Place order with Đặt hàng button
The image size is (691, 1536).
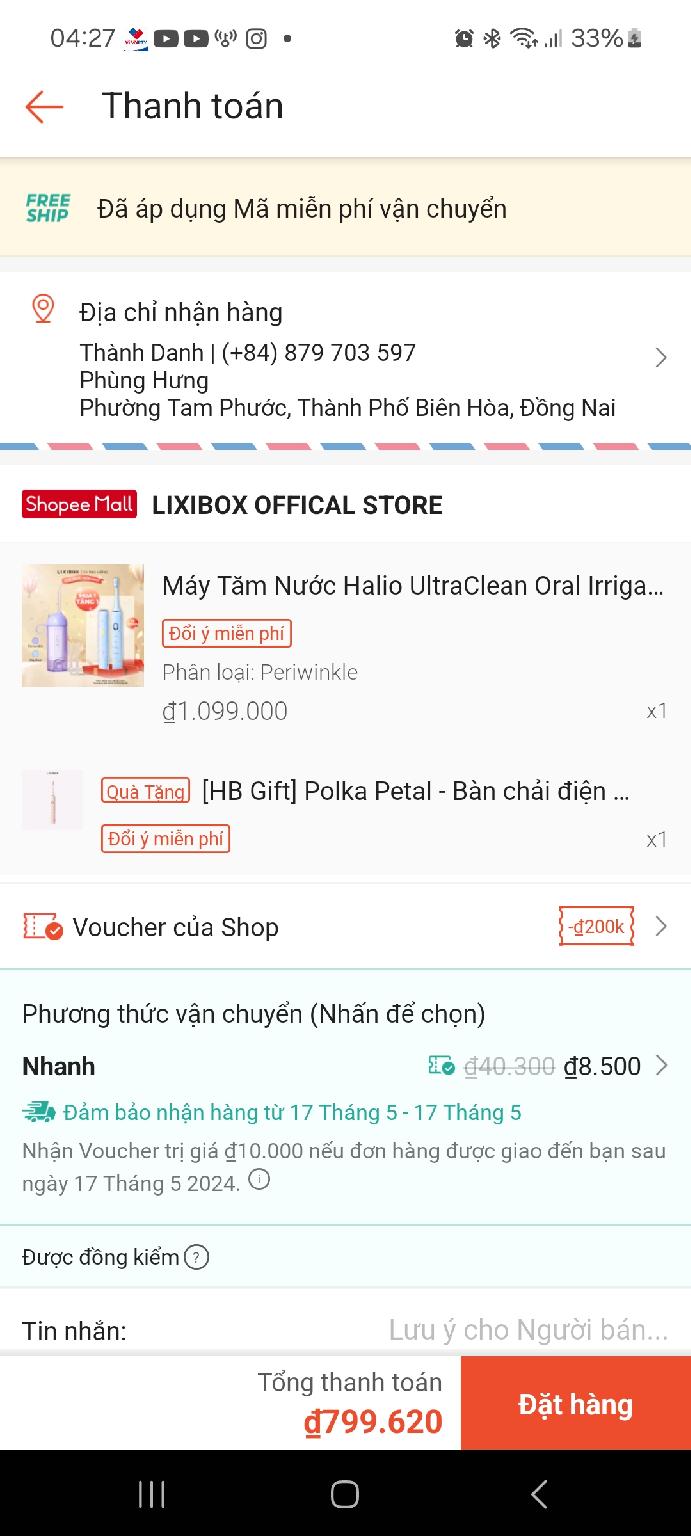tap(575, 1404)
